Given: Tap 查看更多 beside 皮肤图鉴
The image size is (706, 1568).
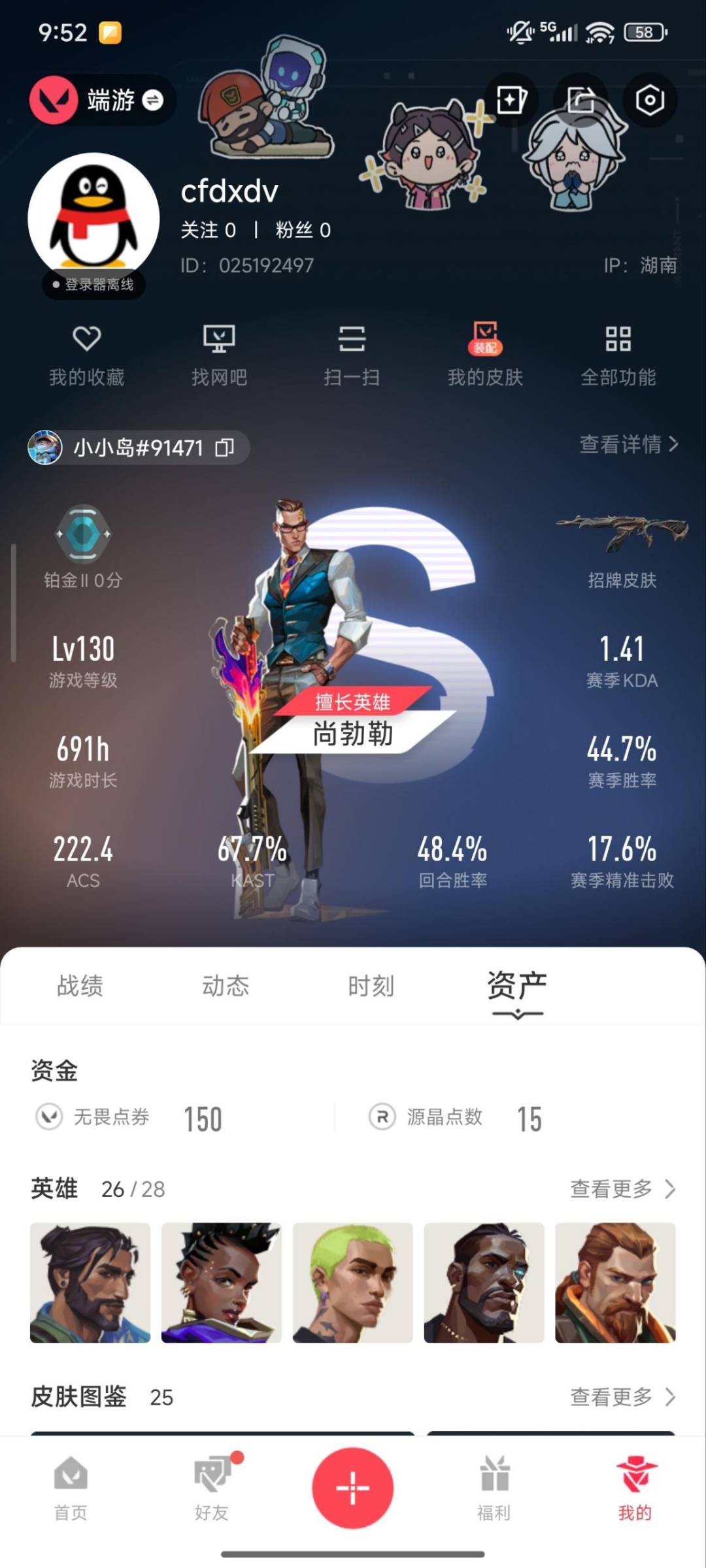Looking at the screenshot, I should 622,1397.
